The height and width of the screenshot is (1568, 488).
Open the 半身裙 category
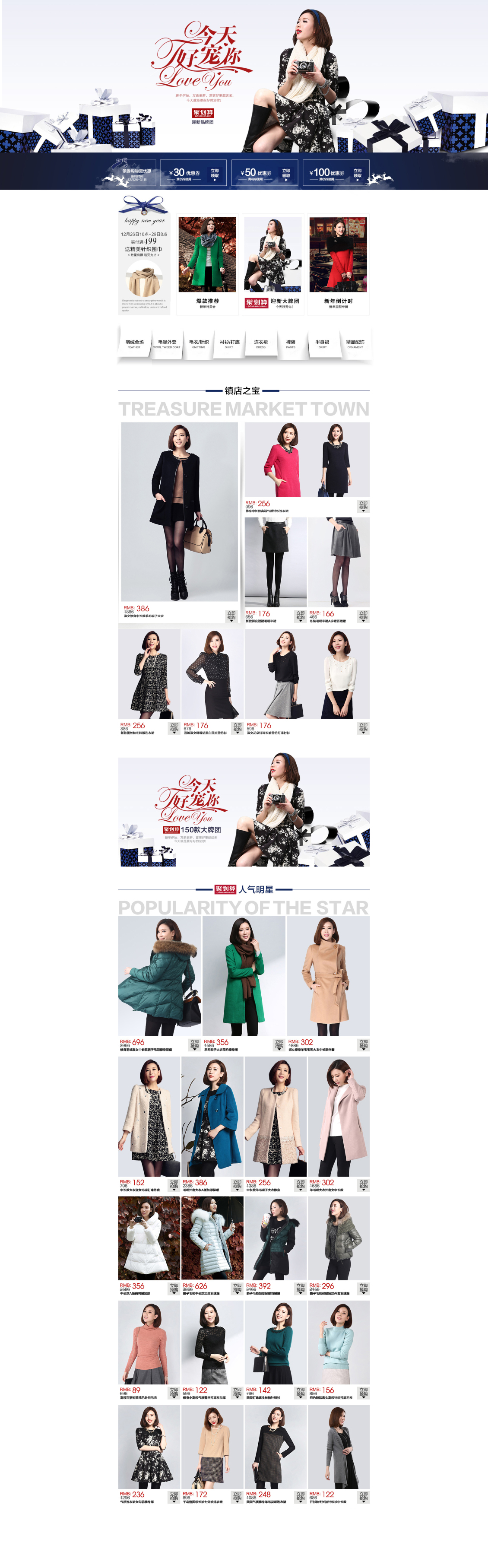(x=323, y=344)
